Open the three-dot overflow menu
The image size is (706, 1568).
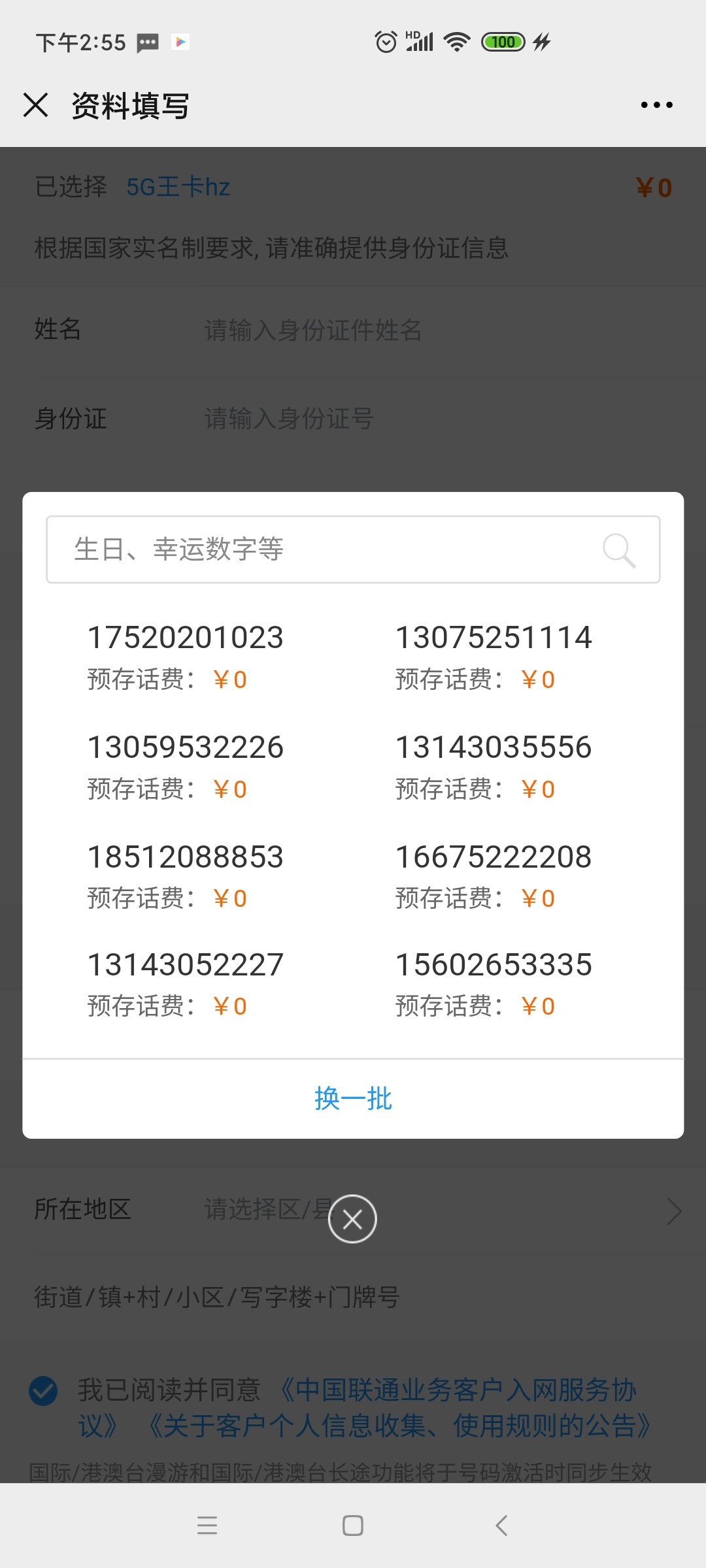656,105
